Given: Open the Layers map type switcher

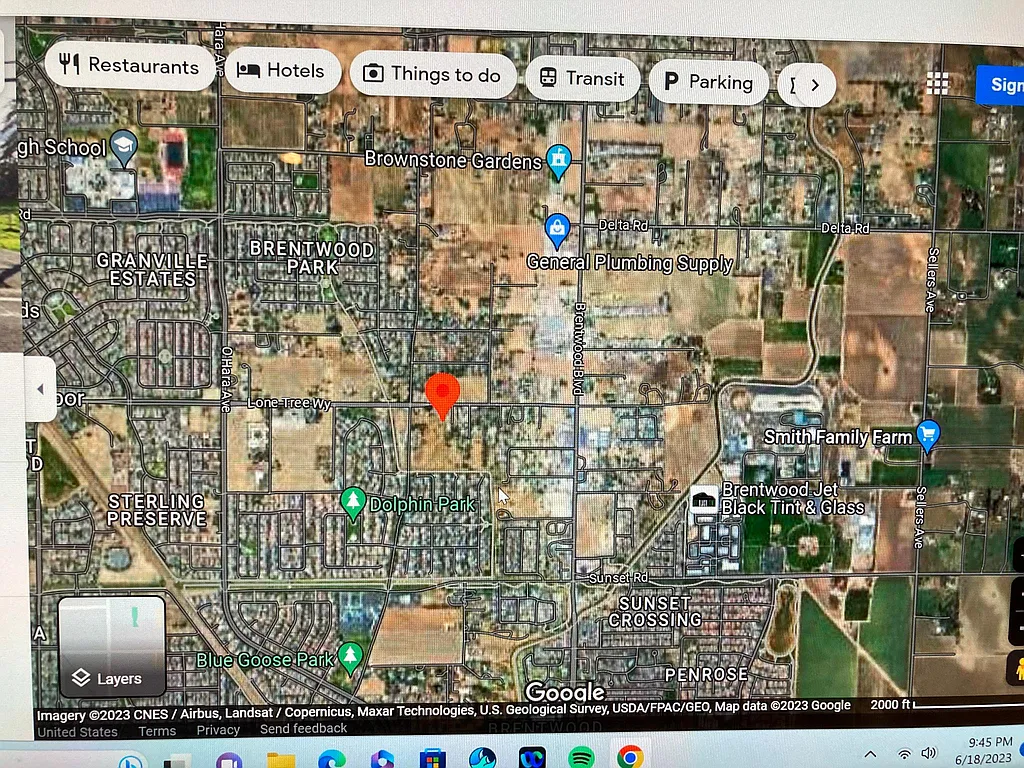Looking at the screenshot, I should point(111,645).
